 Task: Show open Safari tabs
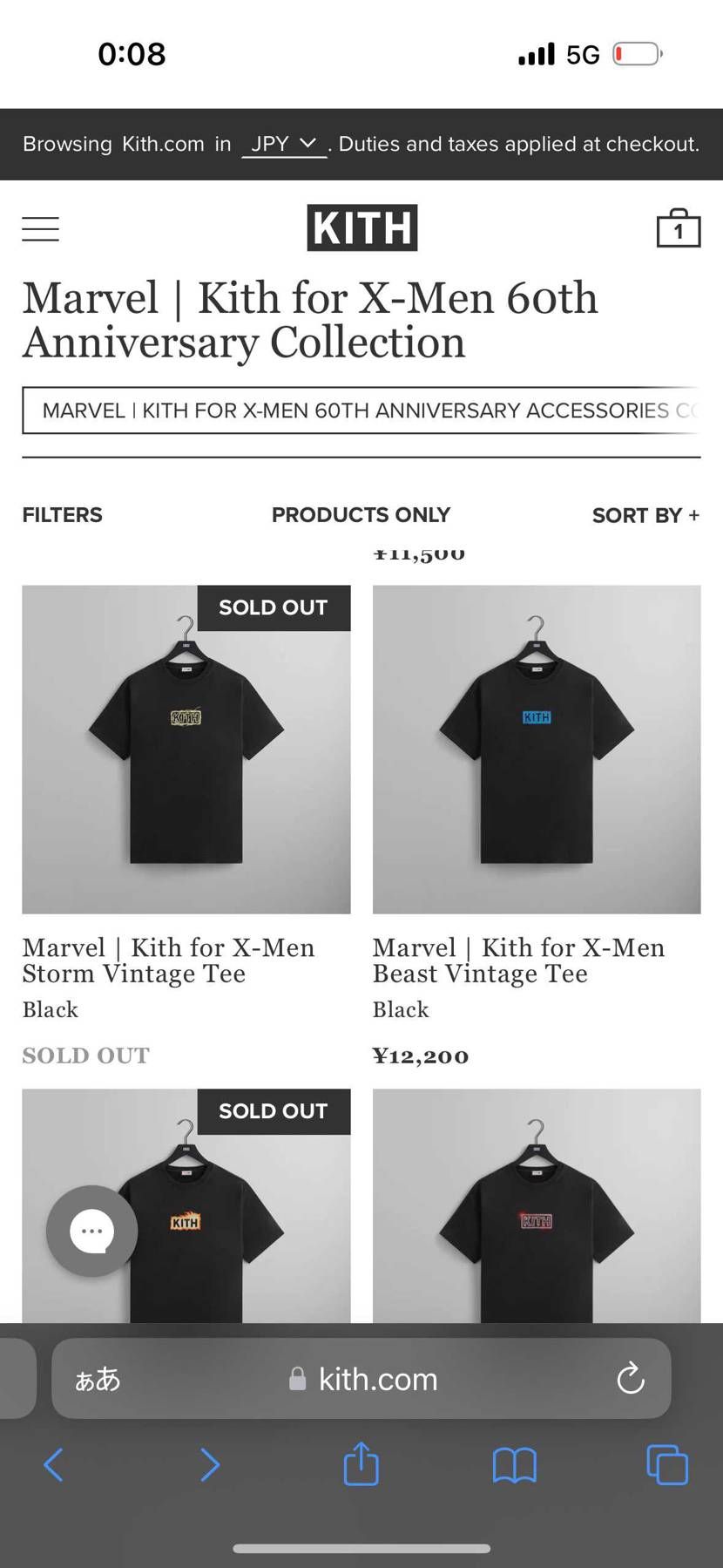[667, 1465]
